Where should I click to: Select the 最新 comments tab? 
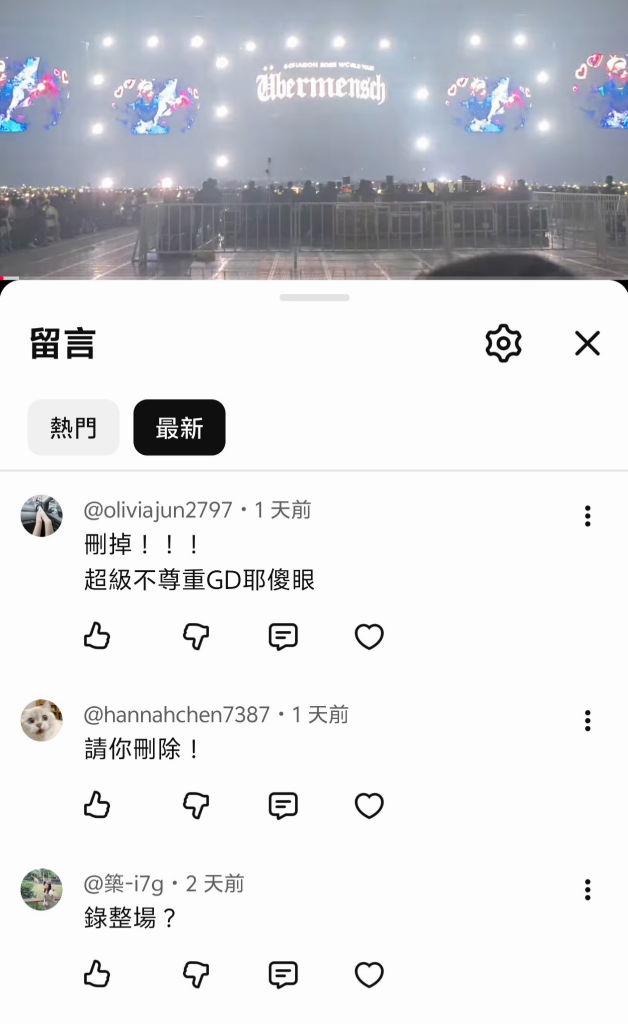point(179,428)
